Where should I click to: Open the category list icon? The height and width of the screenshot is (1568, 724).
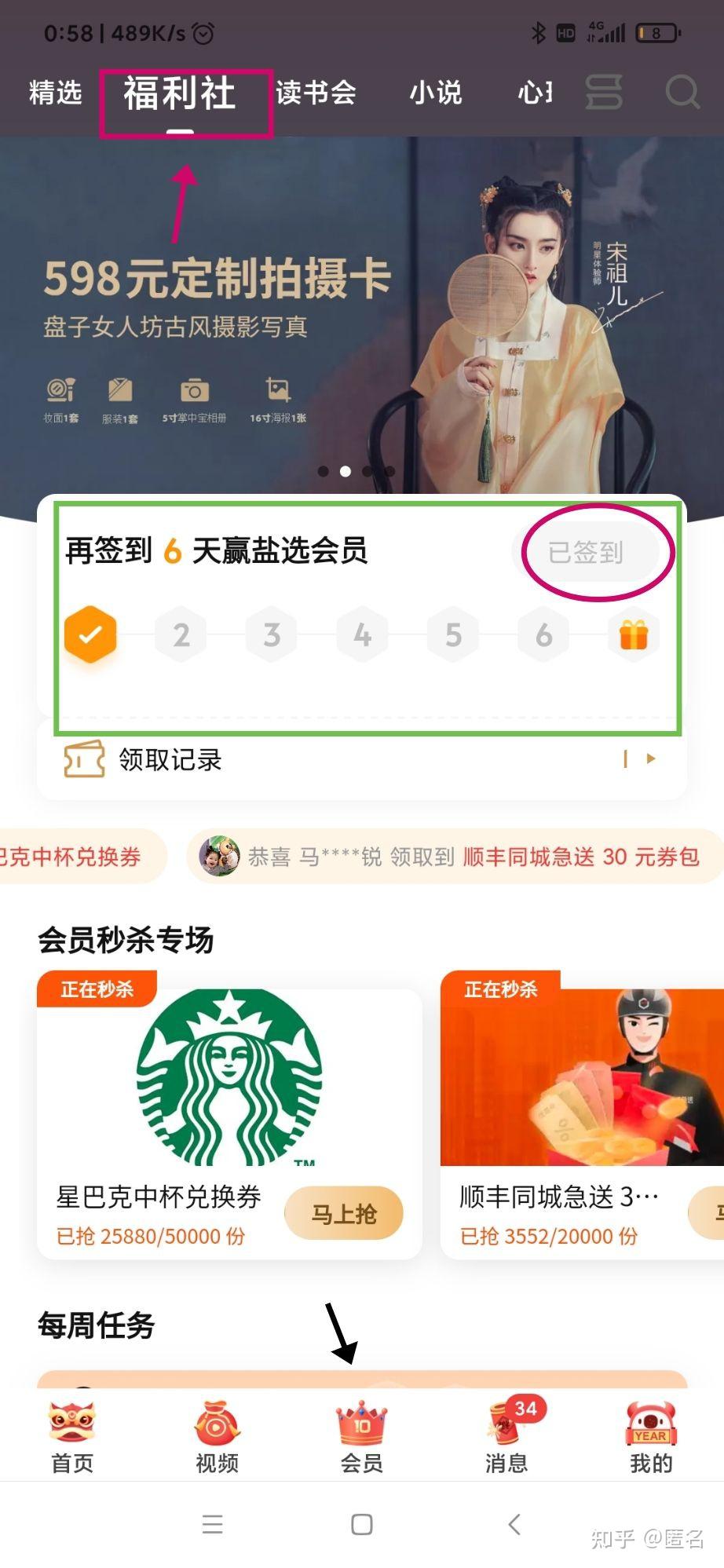click(604, 92)
